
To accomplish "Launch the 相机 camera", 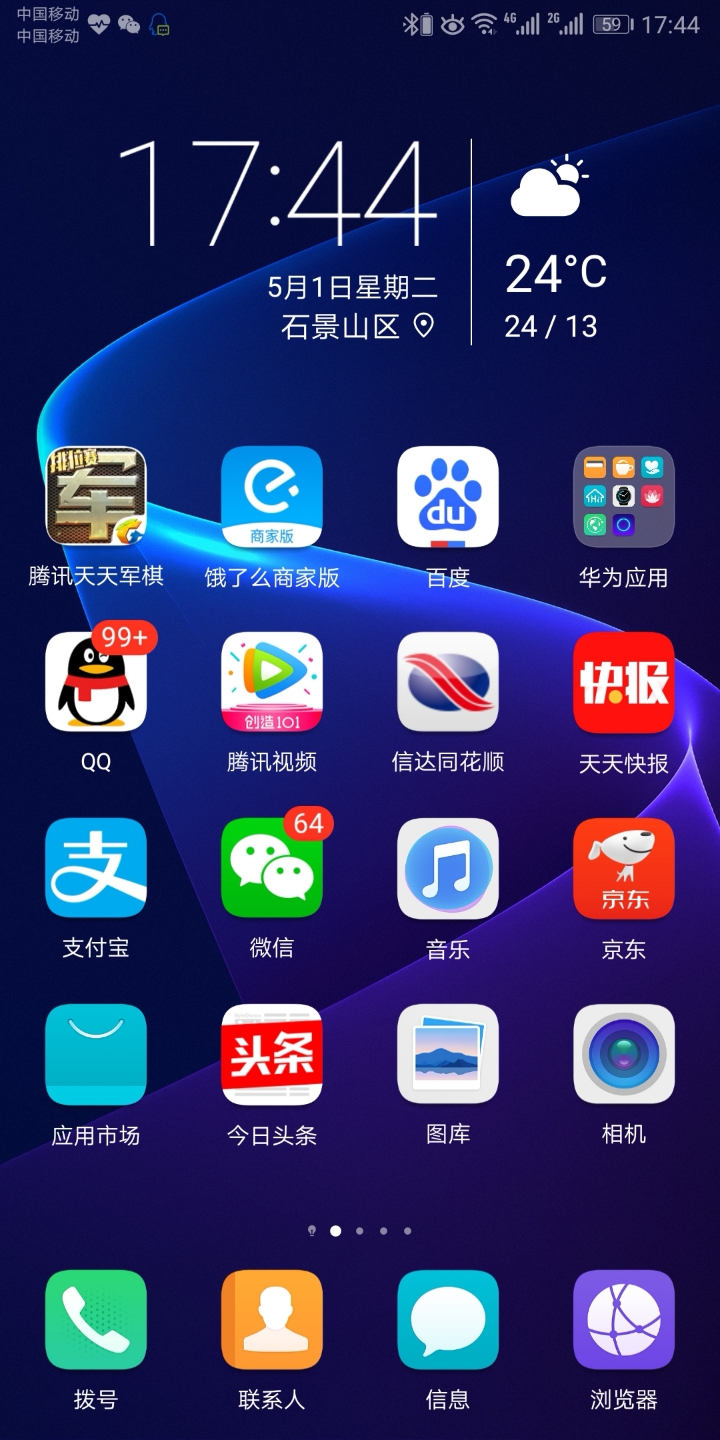I will tap(624, 1054).
